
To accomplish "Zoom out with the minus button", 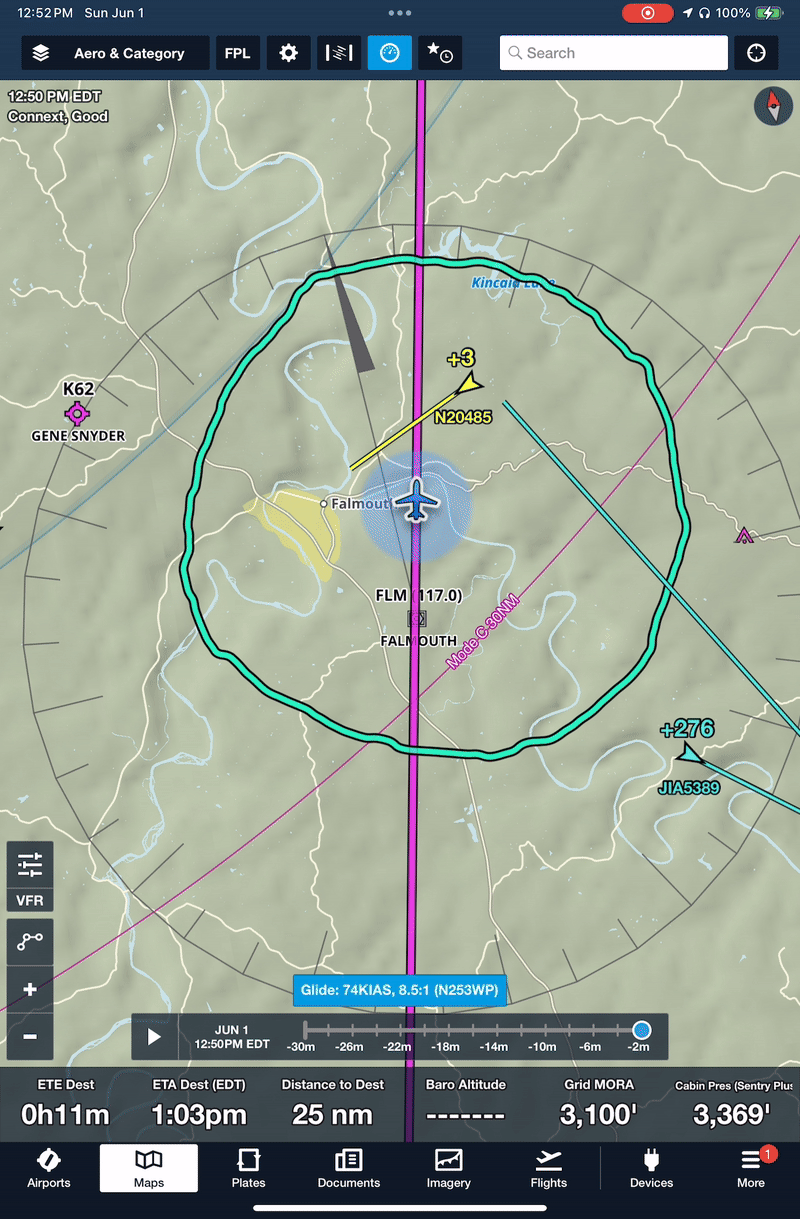I will click(x=30, y=1036).
